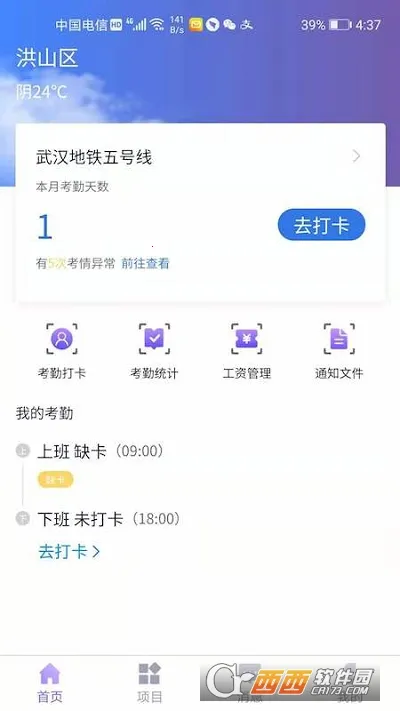
Task: Open the 前往查看 link for attendance anomalies
Action: (145, 263)
